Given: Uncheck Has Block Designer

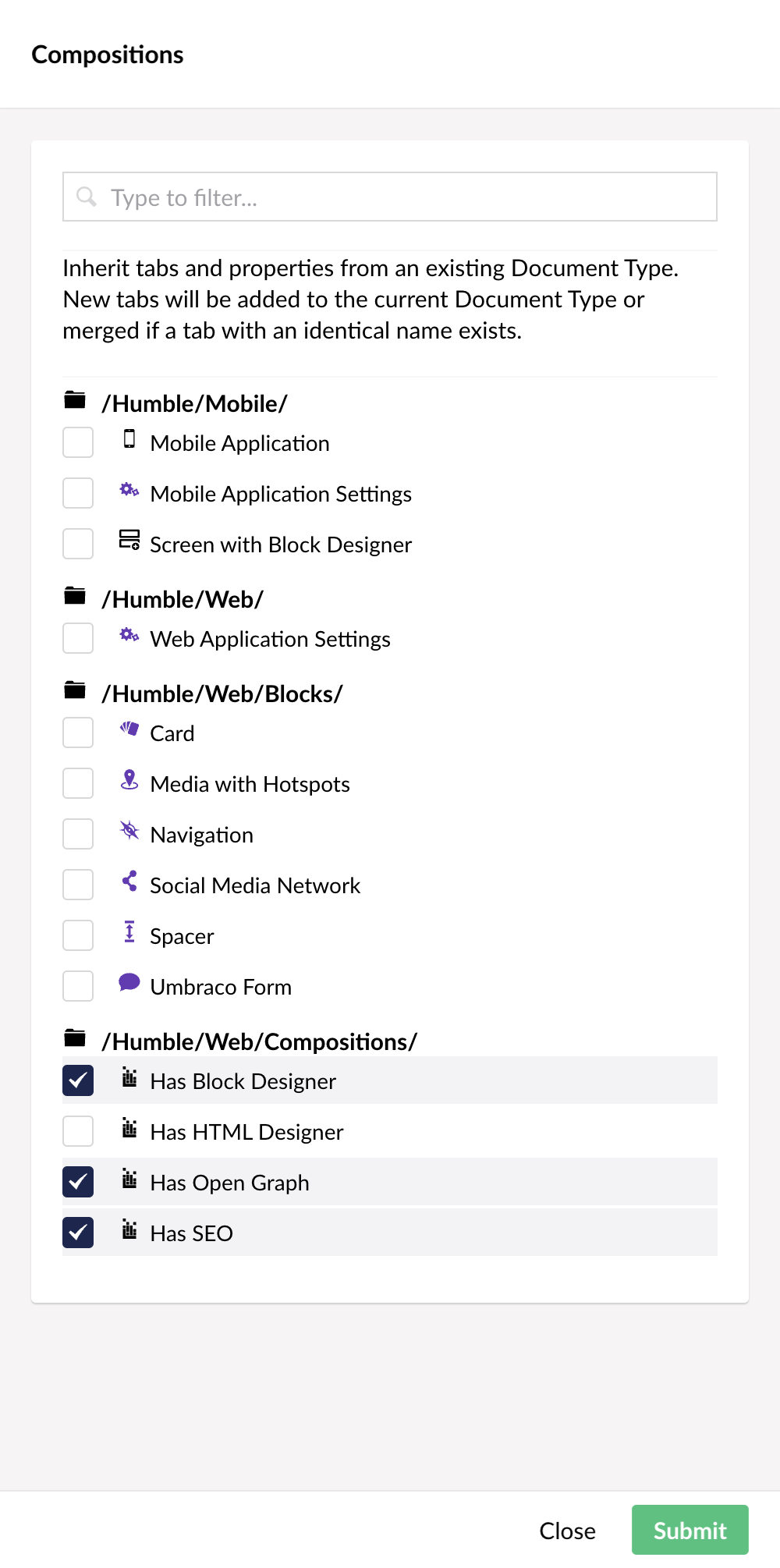Looking at the screenshot, I should 78,1080.
